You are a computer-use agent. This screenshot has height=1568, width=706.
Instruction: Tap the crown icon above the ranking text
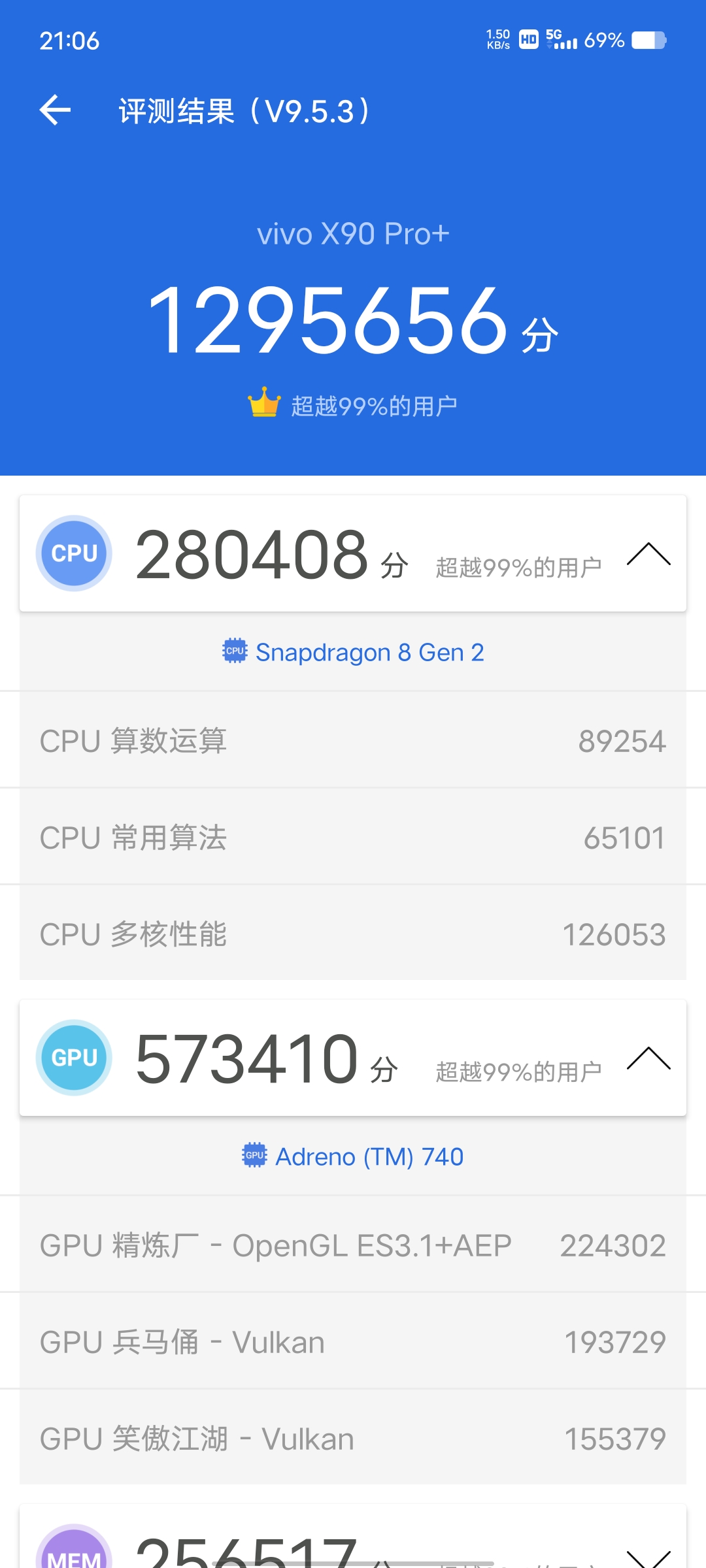pos(264,403)
